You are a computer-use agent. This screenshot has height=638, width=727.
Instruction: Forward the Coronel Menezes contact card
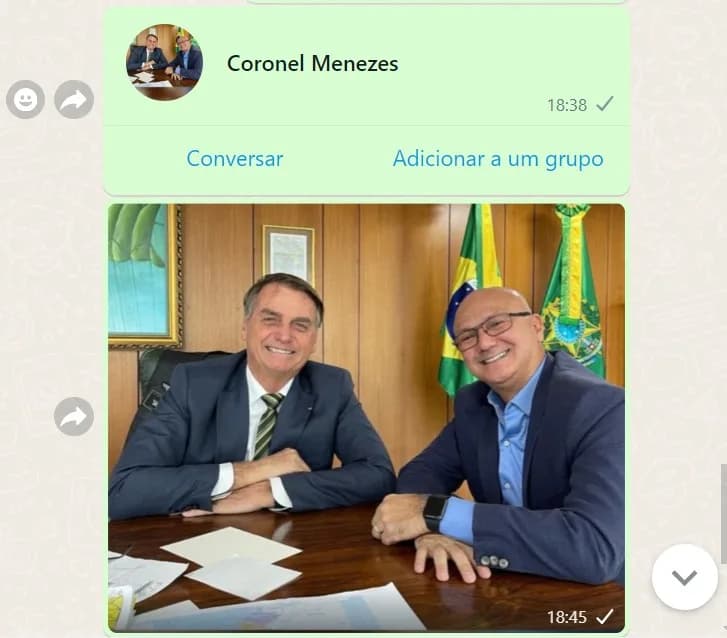click(74, 99)
